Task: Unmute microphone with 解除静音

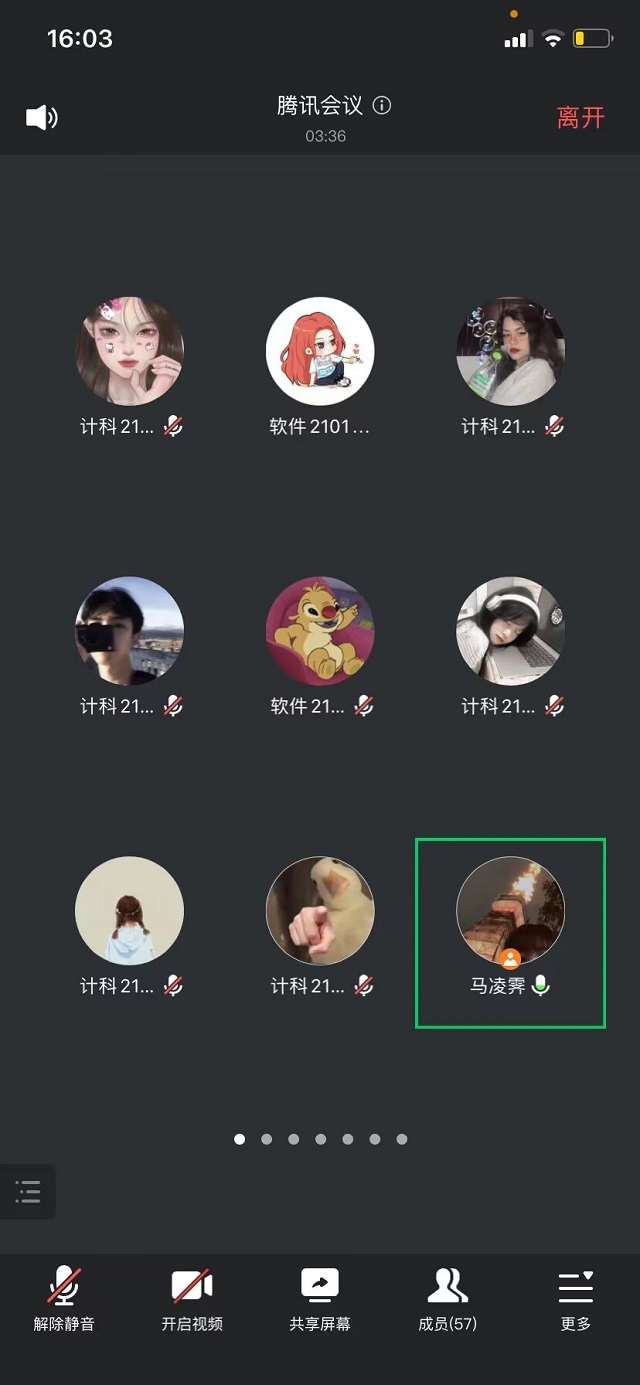Action: pos(64,1298)
